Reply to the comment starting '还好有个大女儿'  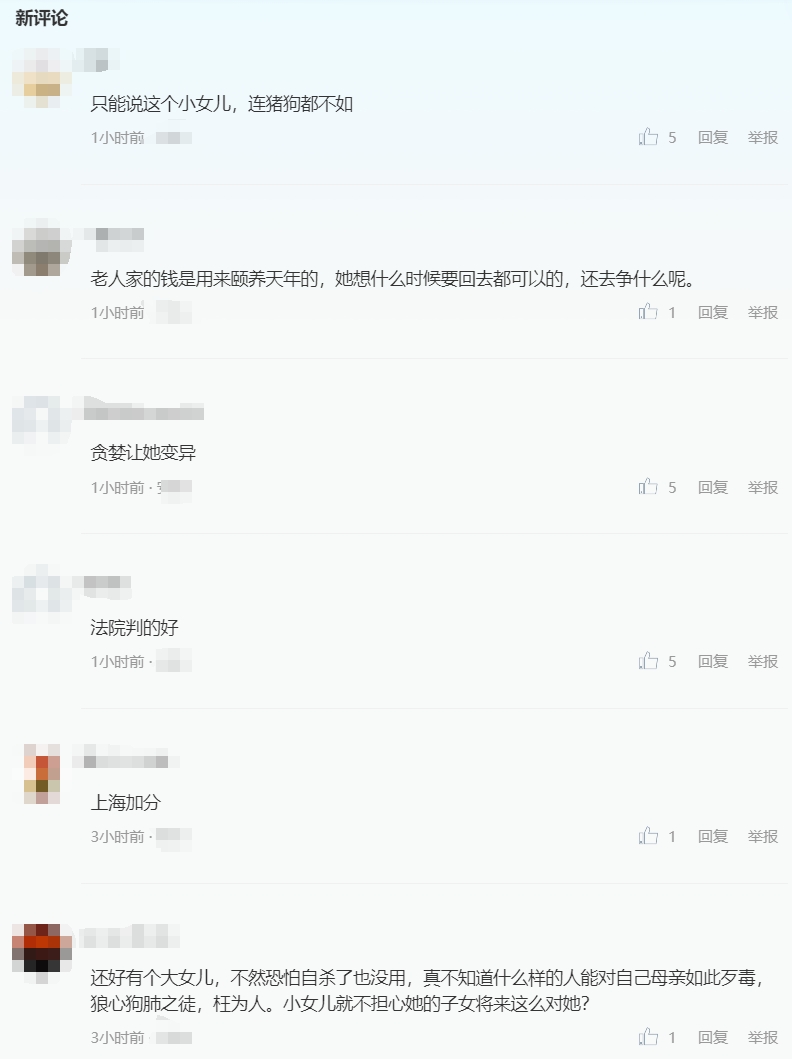pyautogui.click(x=713, y=1038)
